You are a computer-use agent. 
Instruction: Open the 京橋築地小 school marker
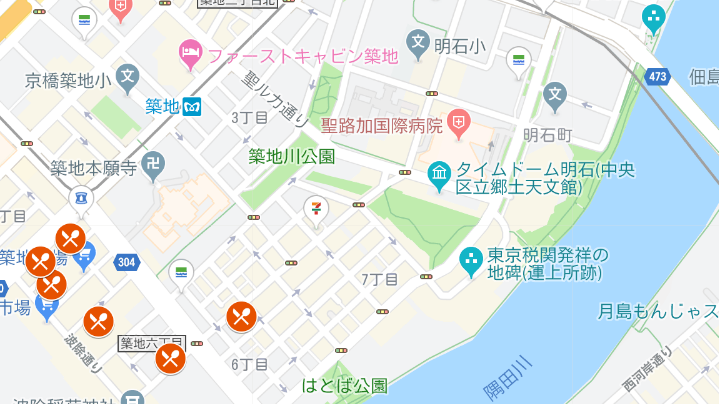pos(127,75)
